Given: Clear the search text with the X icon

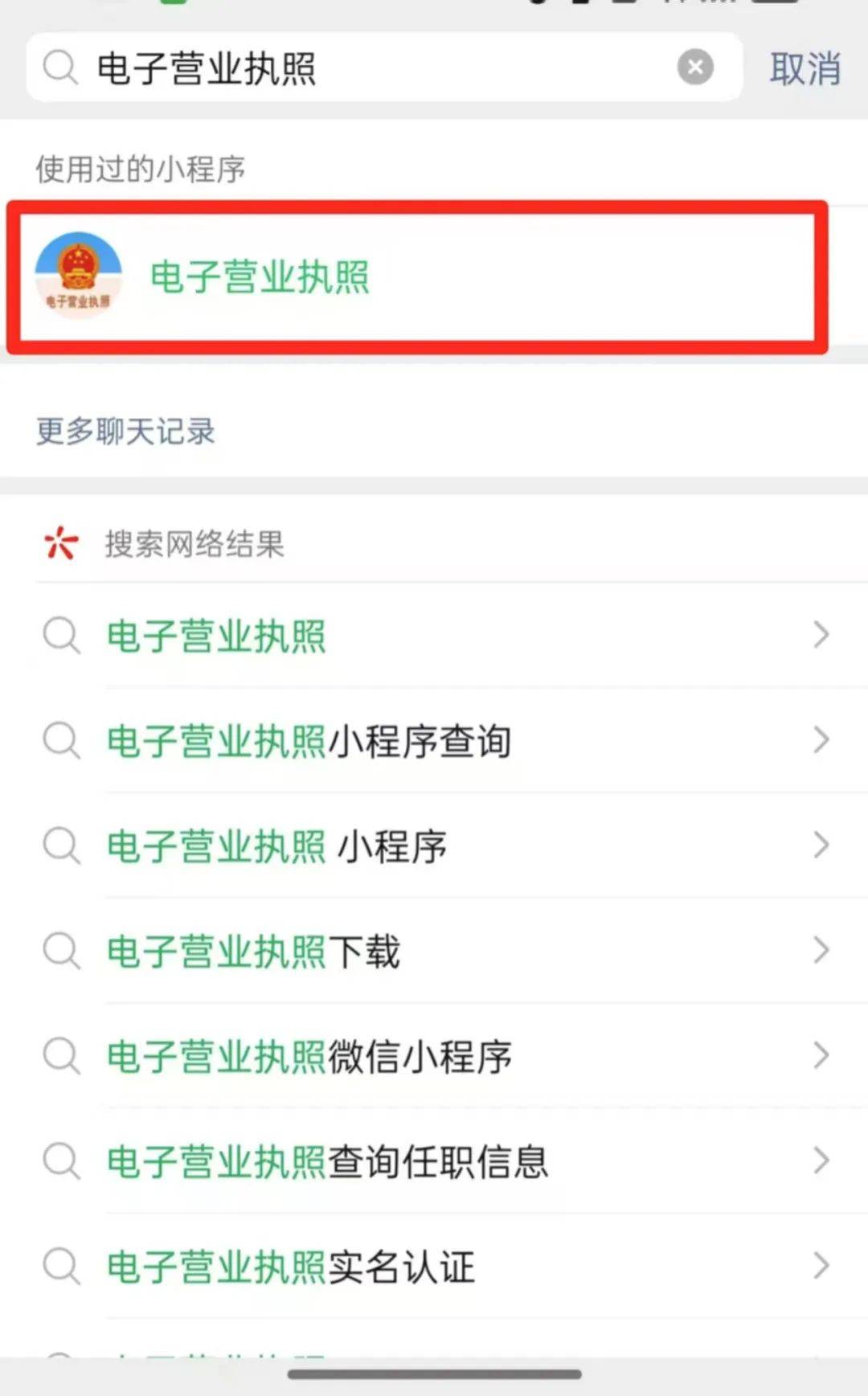Looking at the screenshot, I should [x=695, y=67].
